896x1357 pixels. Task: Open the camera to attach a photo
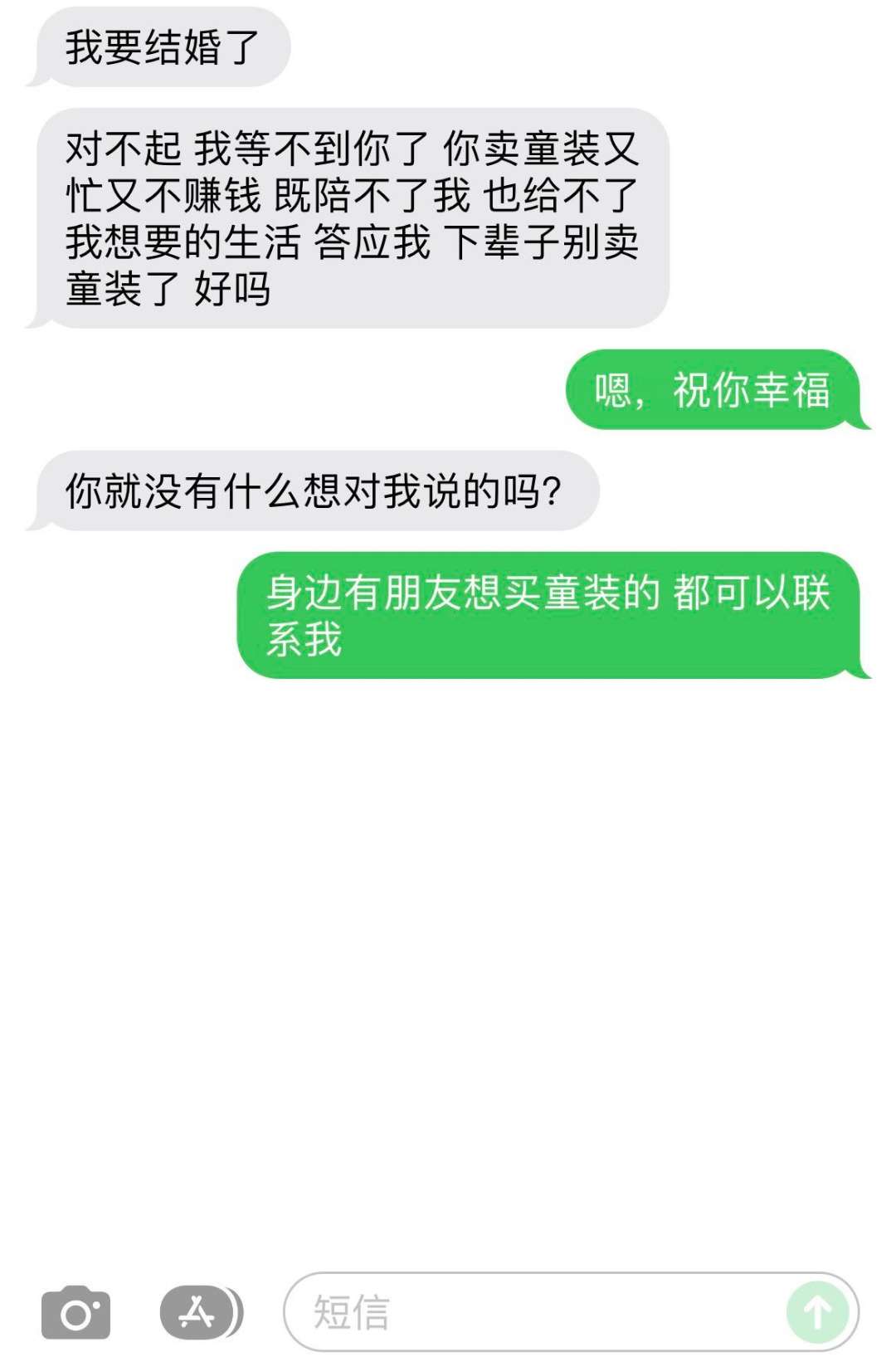pos(75,1312)
